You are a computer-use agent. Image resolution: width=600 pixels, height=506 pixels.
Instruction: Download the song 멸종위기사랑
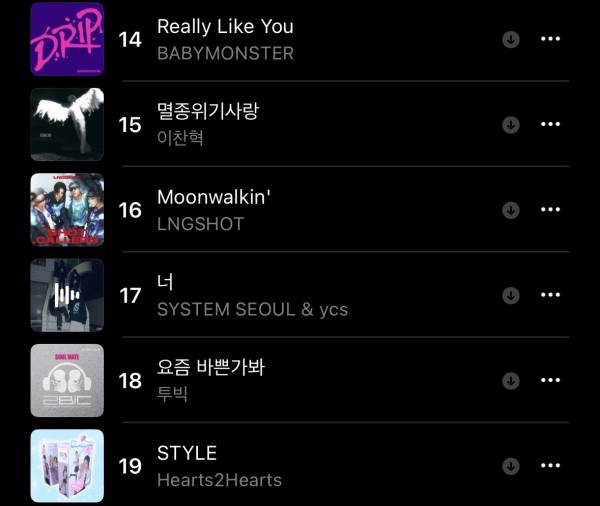click(x=510, y=124)
